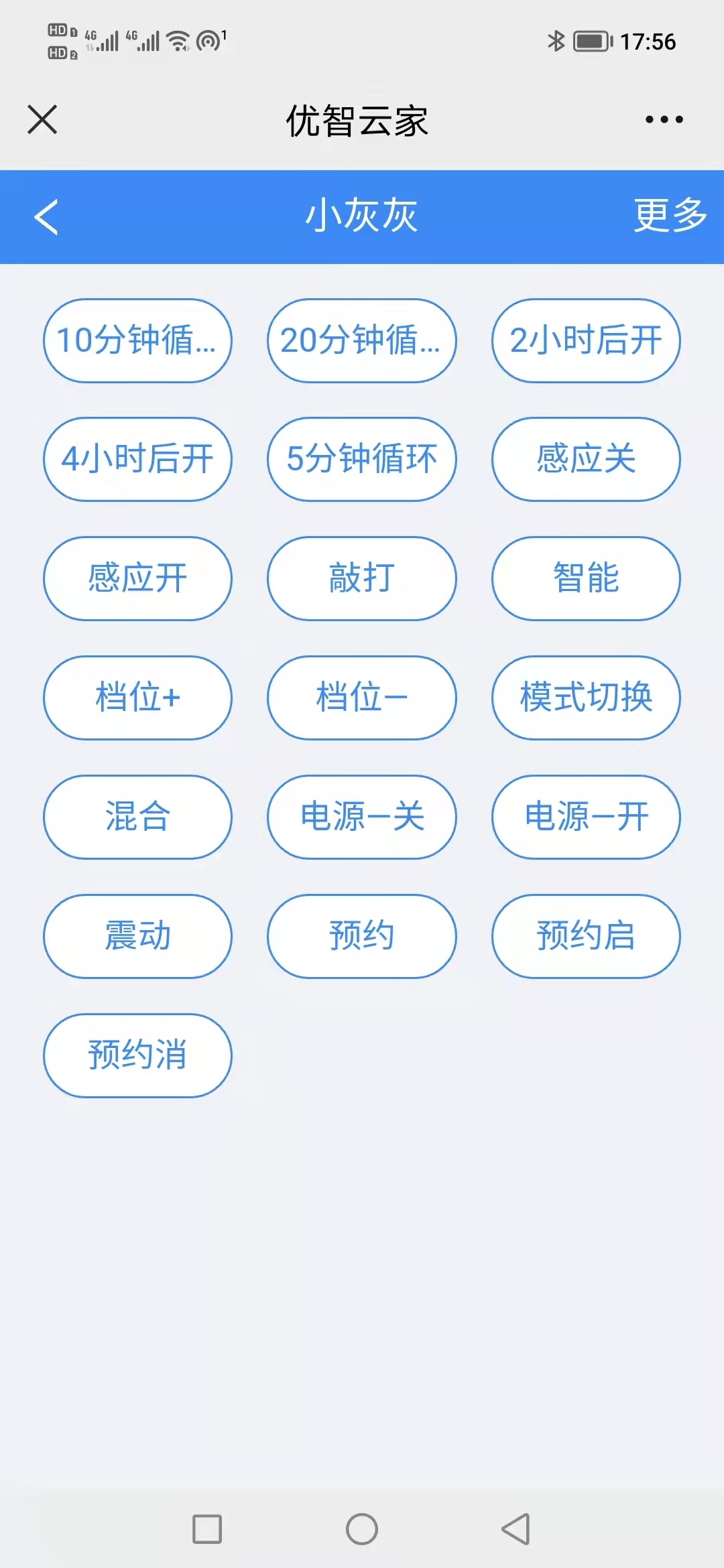Tap the 4小时后开 timer button
This screenshot has height=1568, width=724.
click(137, 460)
